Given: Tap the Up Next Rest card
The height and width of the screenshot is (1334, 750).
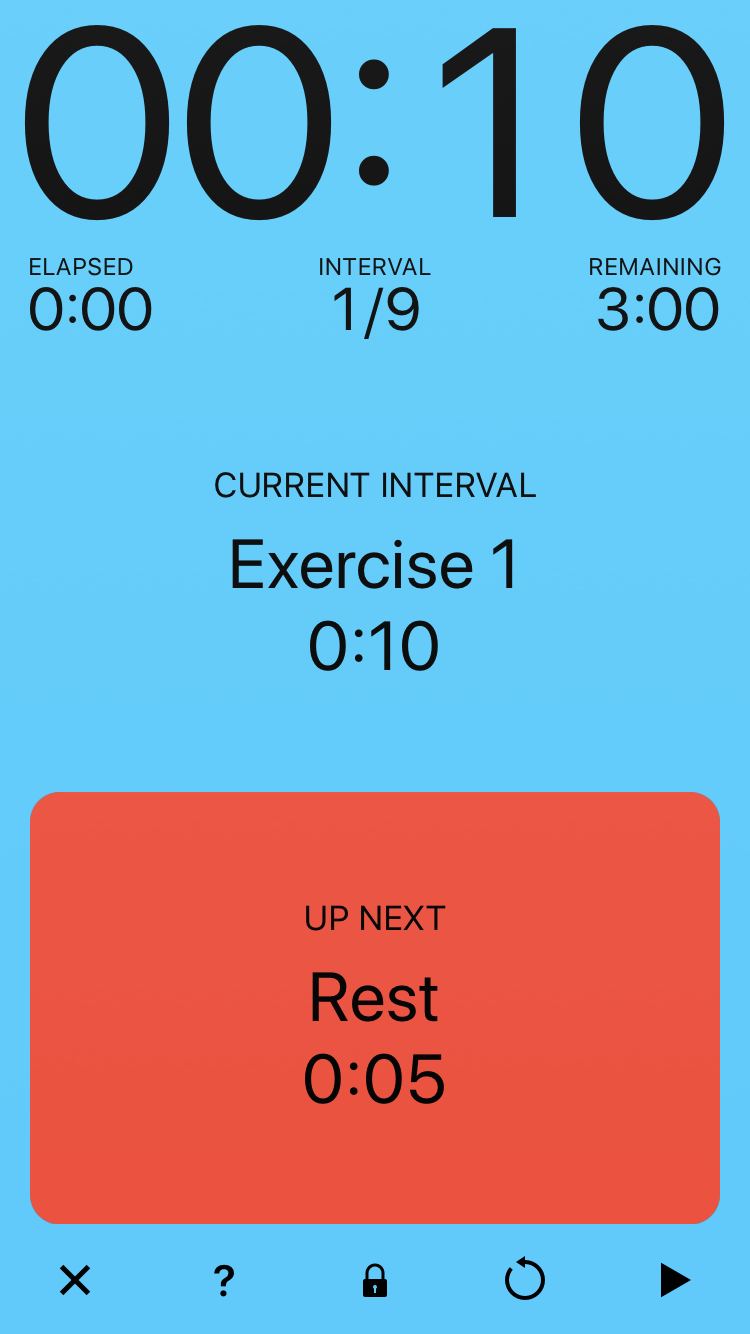Looking at the screenshot, I should [x=375, y=1008].
